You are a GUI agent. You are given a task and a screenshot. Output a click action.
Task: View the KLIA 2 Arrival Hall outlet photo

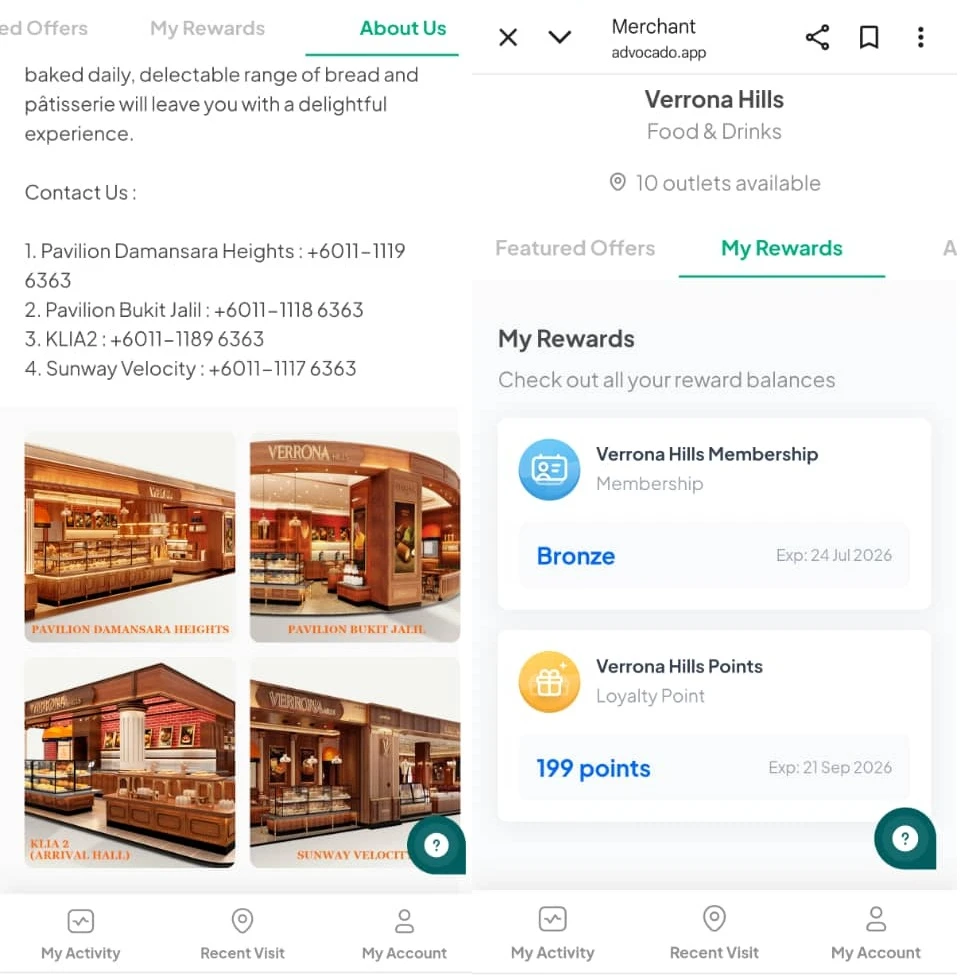[130, 762]
